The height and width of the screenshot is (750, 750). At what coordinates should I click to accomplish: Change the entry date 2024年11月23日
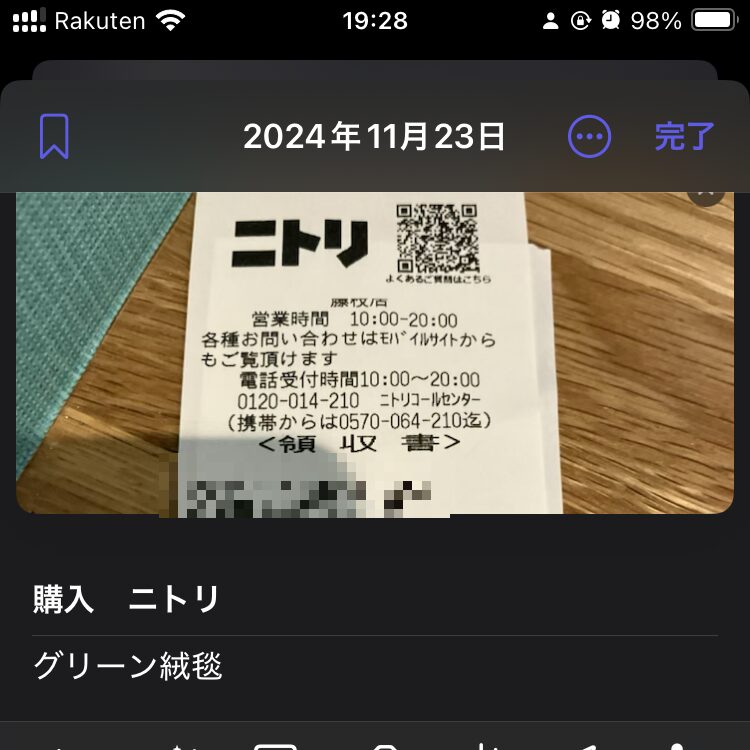tap(374, 136)
